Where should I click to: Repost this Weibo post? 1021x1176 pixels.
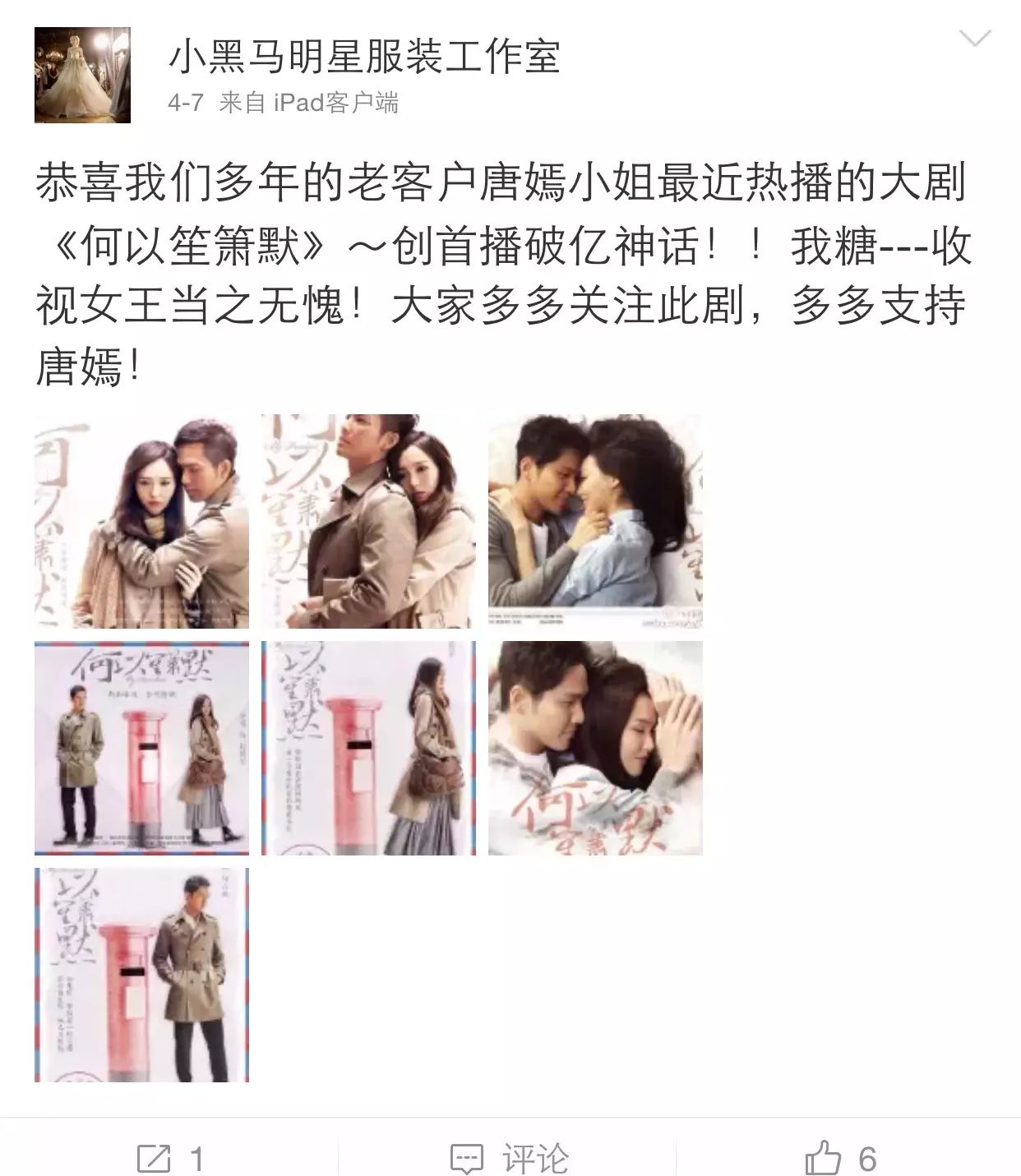tap(170, 1159)
